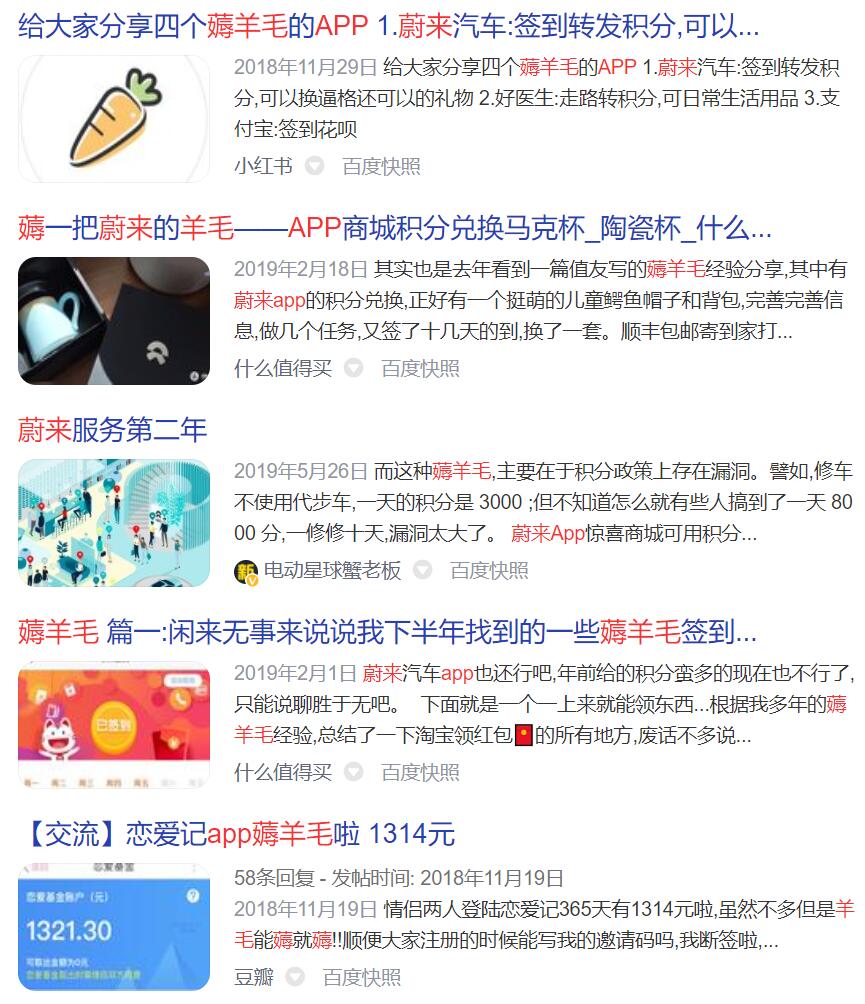Screen dimensions: 865x1004
Task: Open 百度快照 for the 小红书 result
Action: [381, 166]
